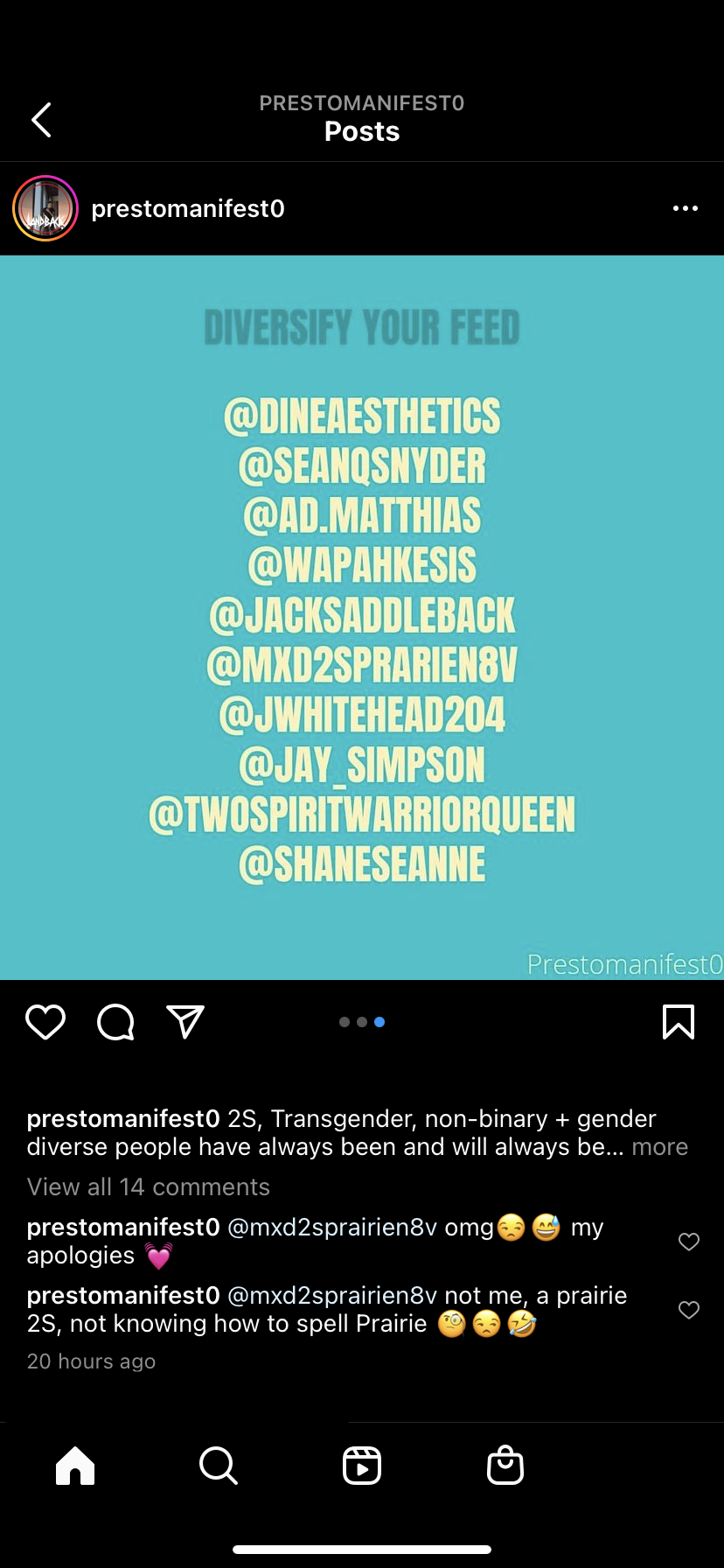
Task: Go back using the top arrow
Action: pos(41,120)
